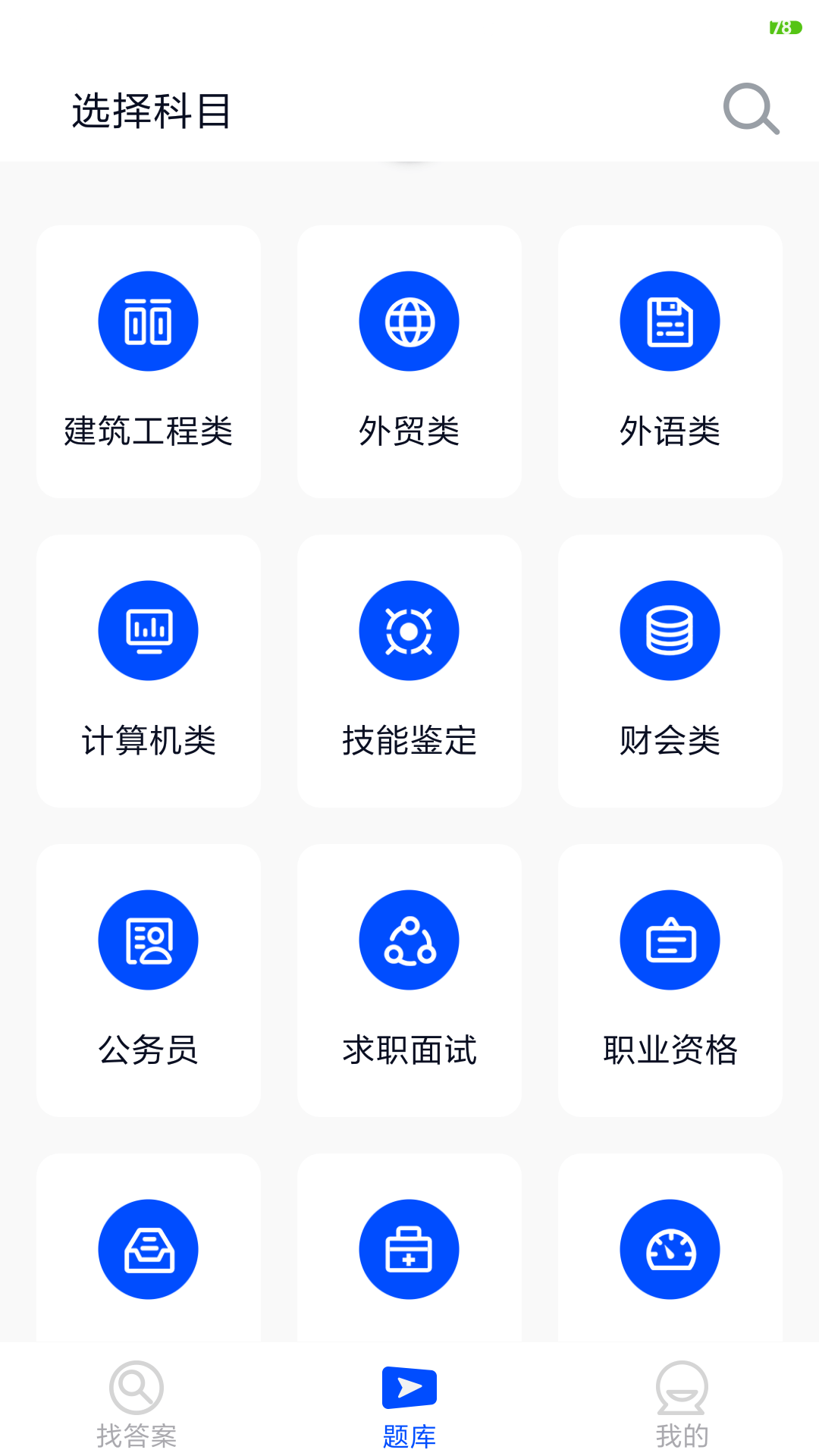This screenshot has height=1456, width=819.
Task: Select the first-aid kit icon in bottom row
Action: coord(409,1248)
